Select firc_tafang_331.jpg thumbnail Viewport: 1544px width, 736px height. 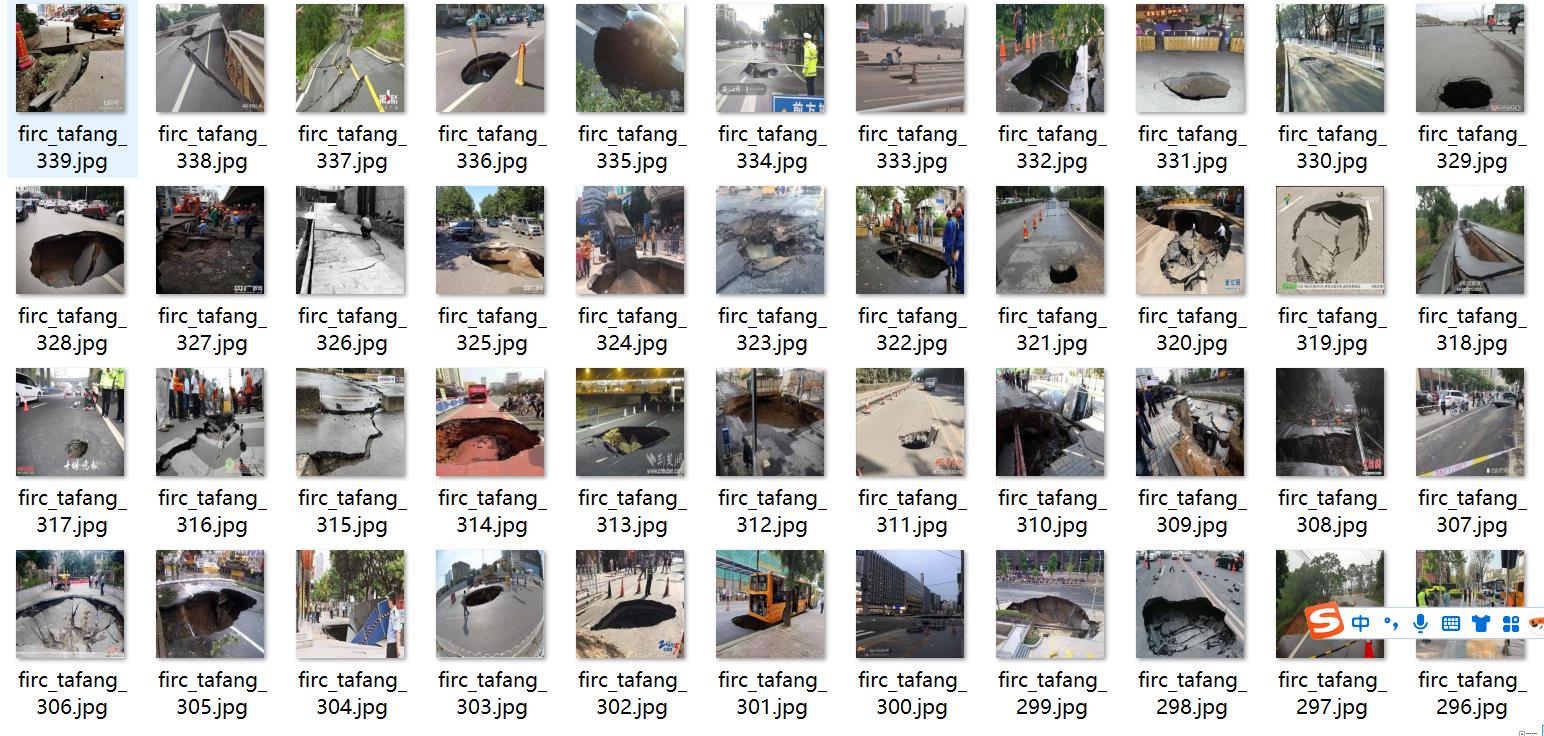(x=1190, y=58)
